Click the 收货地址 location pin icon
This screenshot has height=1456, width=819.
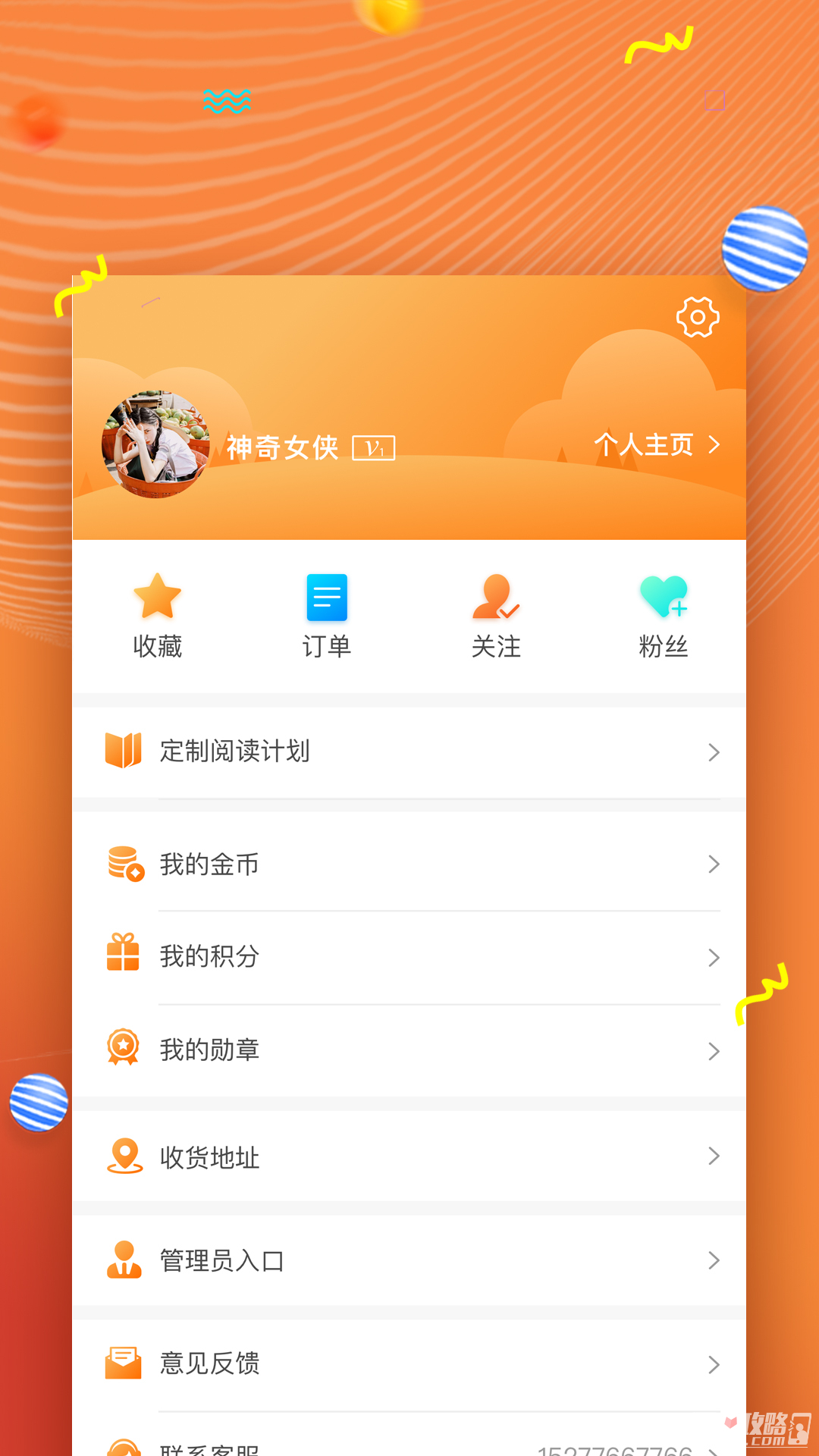pos(126,1156)
